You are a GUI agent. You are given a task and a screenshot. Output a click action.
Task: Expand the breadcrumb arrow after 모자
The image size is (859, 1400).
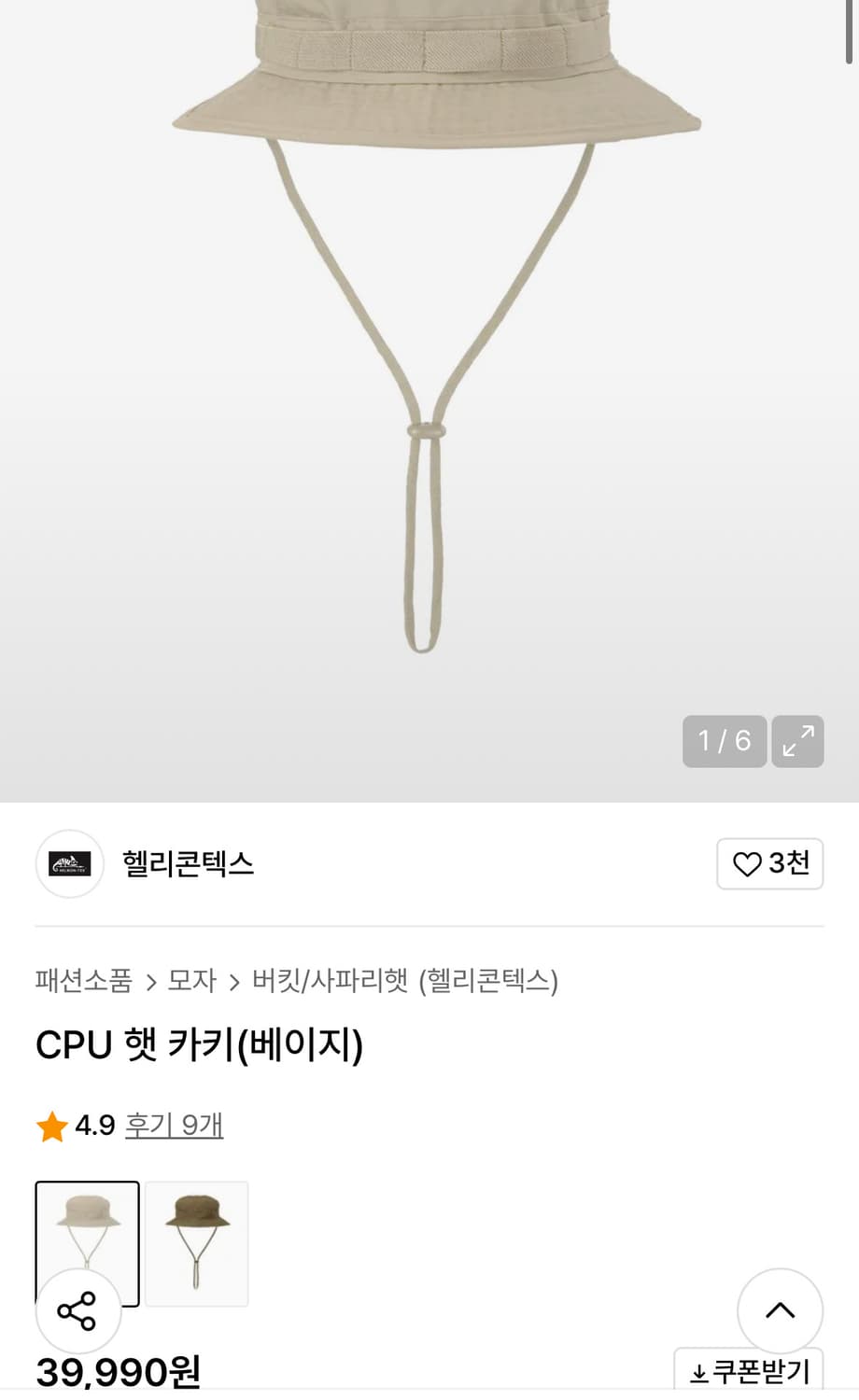pyautogui.click(x=233, y=981)
